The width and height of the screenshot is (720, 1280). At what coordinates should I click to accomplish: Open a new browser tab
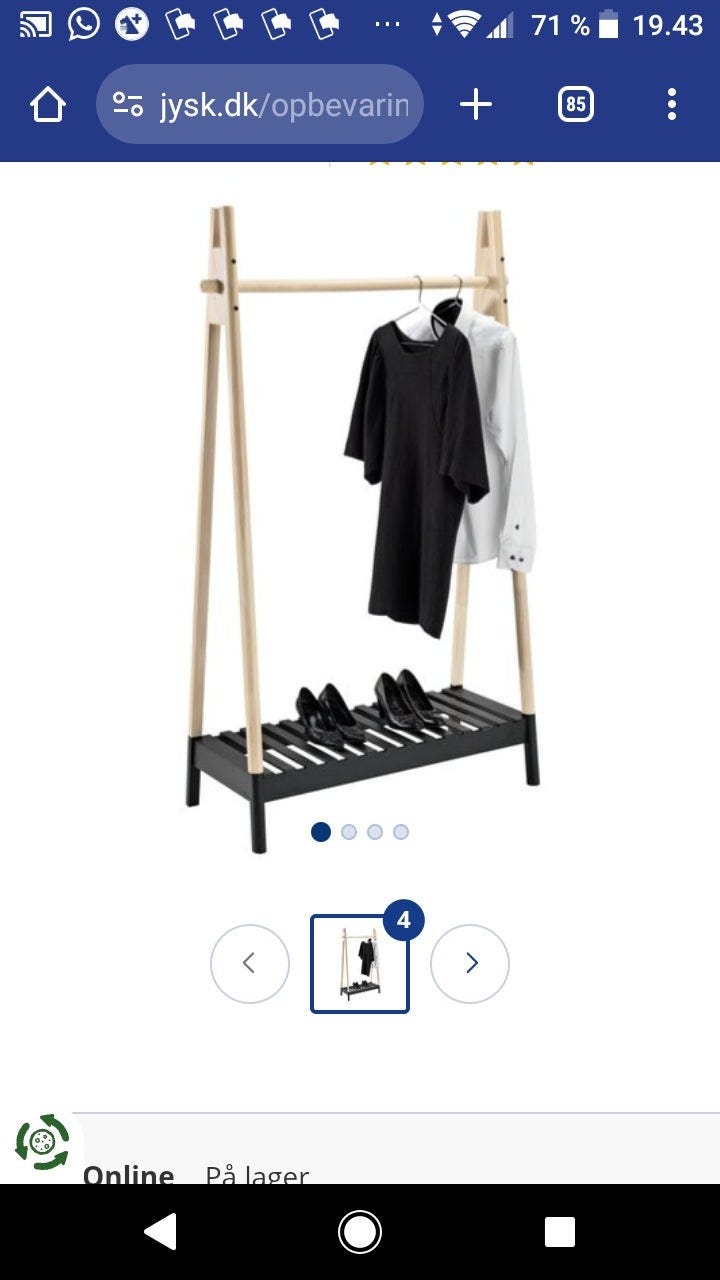[x=476, y=104]
